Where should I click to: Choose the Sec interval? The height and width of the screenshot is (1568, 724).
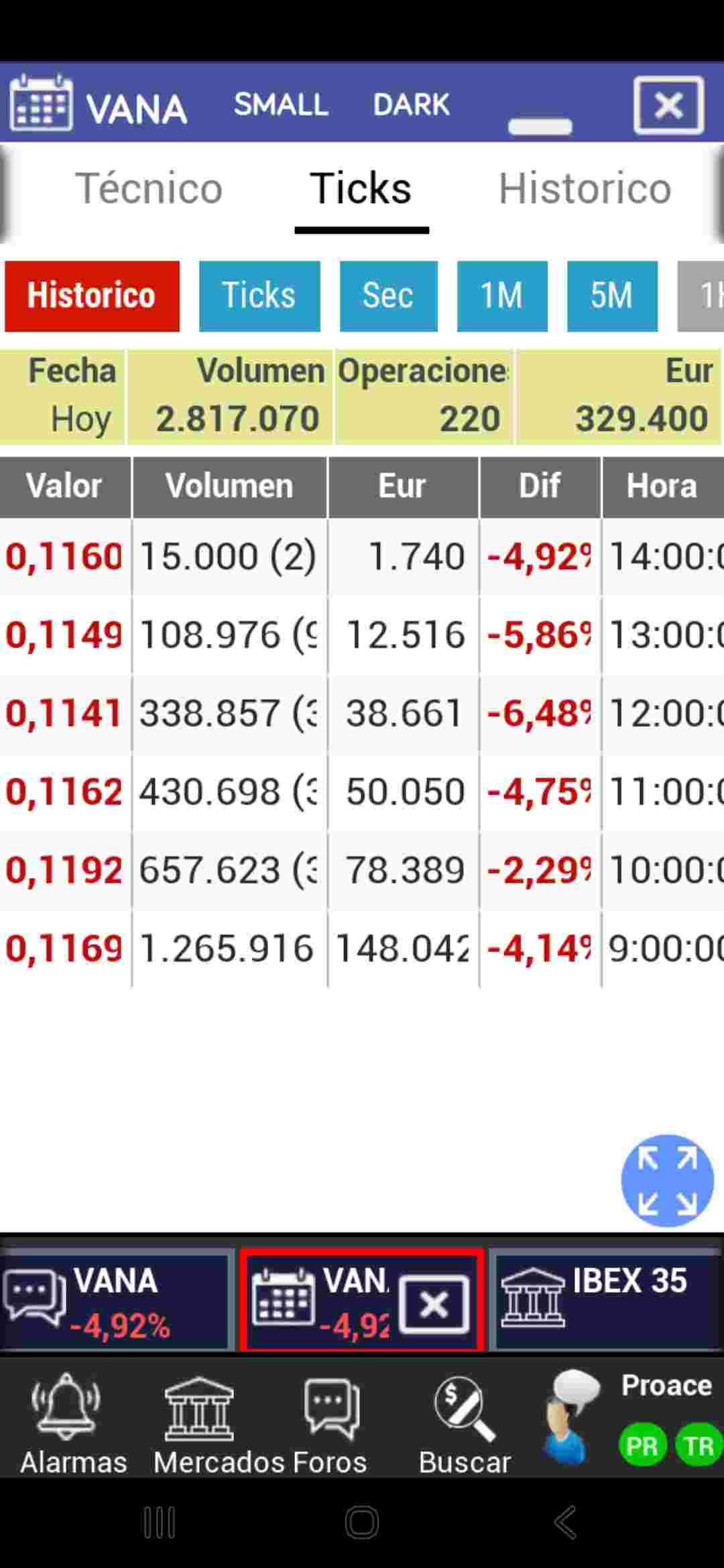[388, 296]
